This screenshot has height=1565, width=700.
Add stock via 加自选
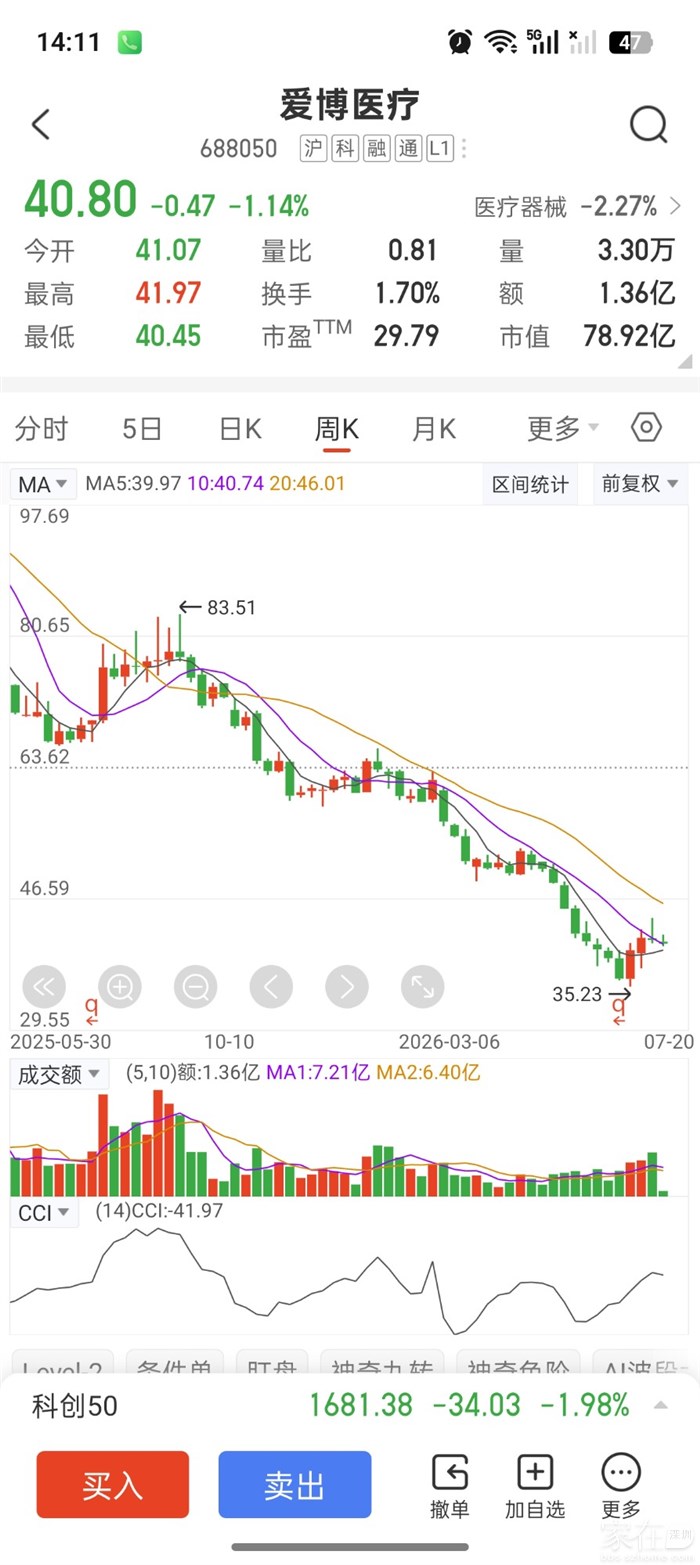(x=535, y=1487)
